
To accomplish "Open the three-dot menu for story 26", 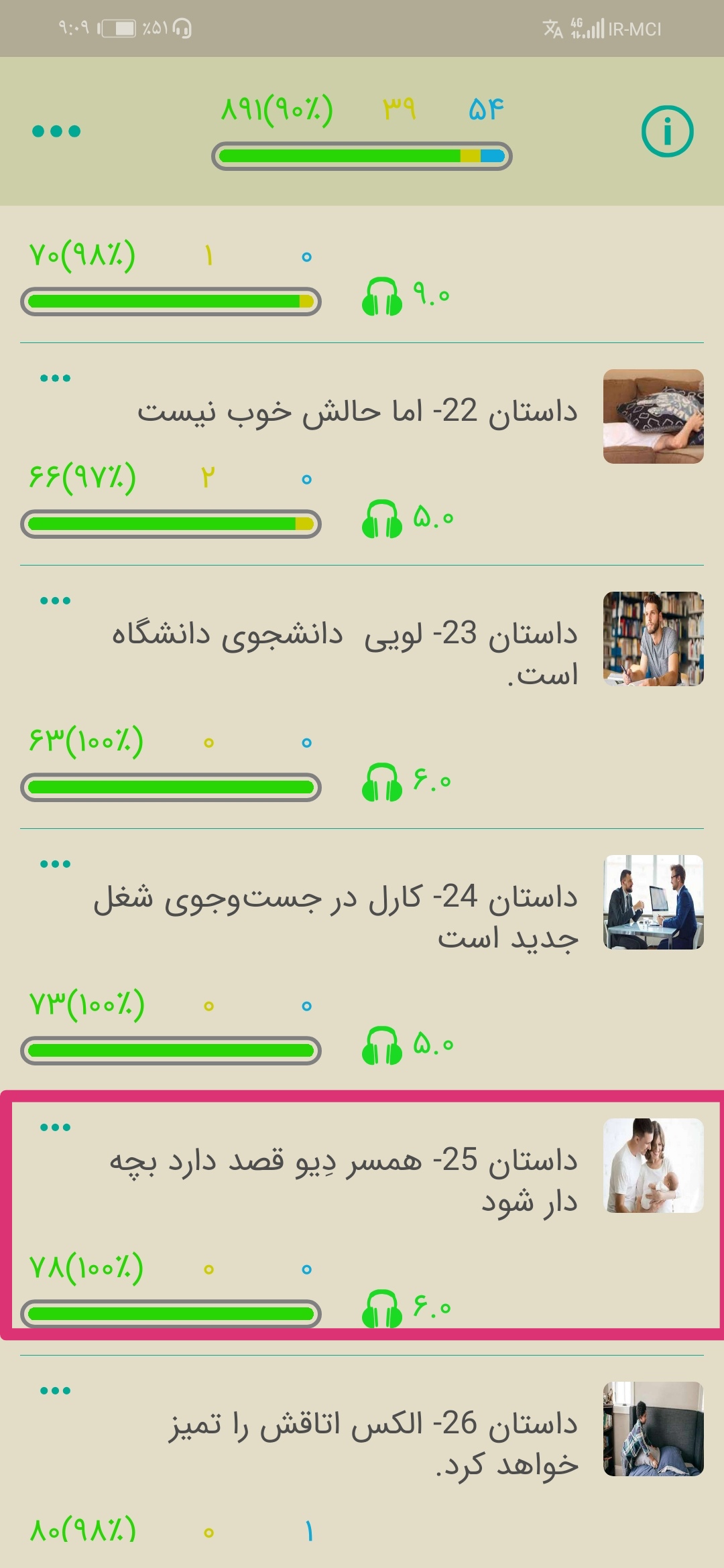I will pos(55,1391).
